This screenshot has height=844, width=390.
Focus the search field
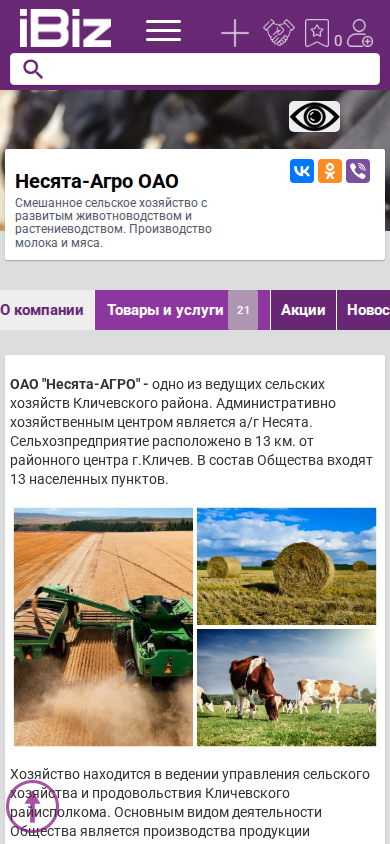195,69
